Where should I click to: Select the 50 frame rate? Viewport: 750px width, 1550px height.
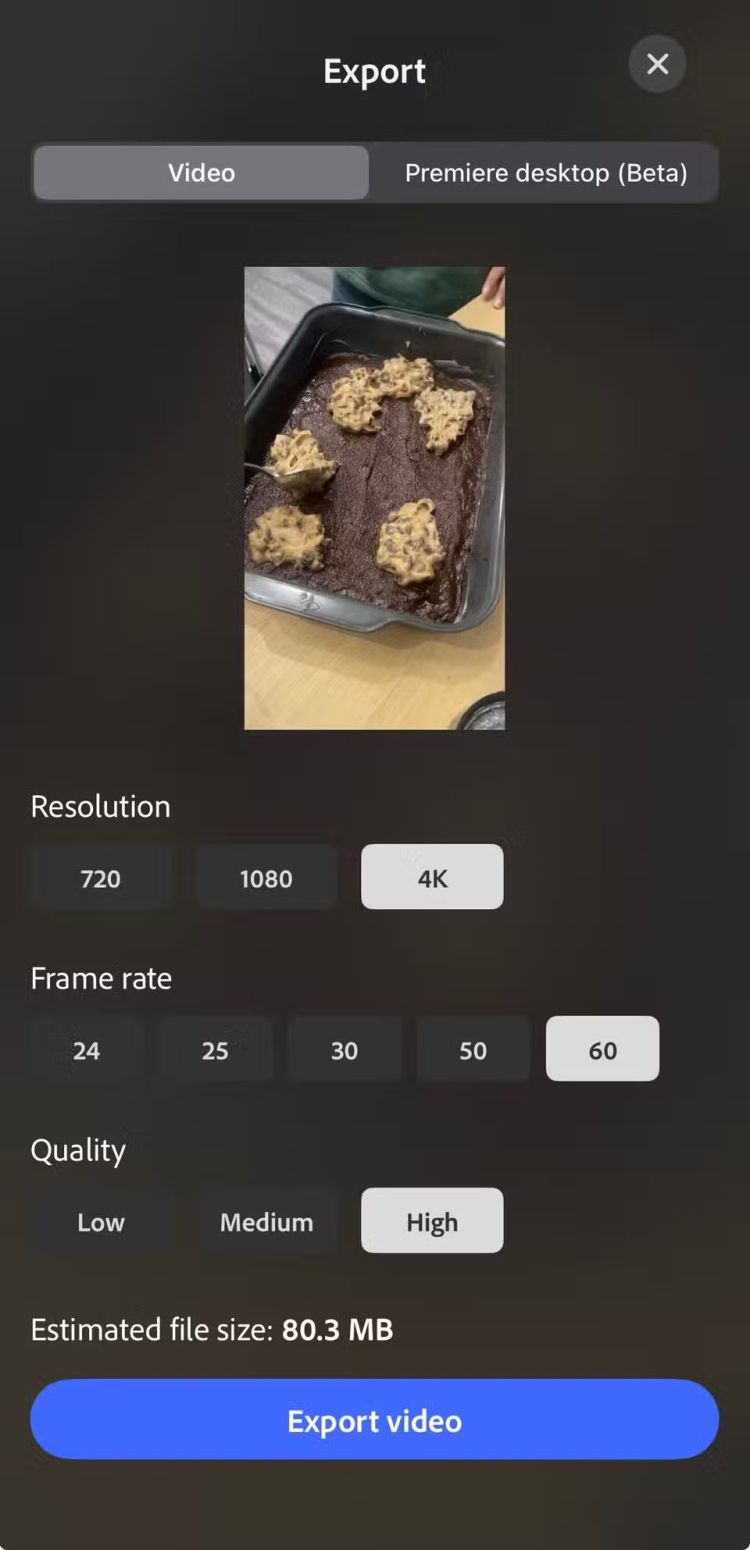pyautogui.click(x=473, y=1050)
